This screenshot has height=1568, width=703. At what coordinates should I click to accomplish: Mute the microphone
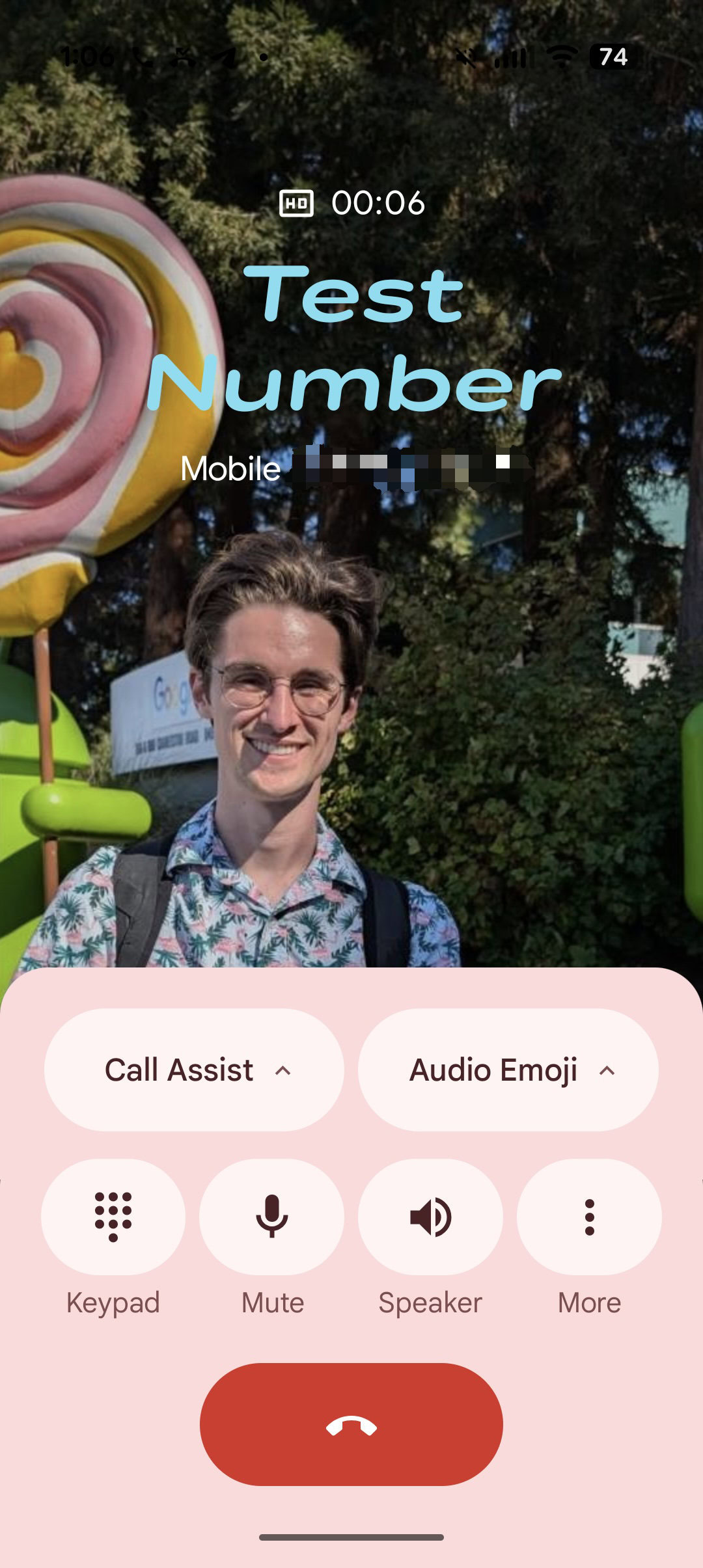coord(271,1217)
